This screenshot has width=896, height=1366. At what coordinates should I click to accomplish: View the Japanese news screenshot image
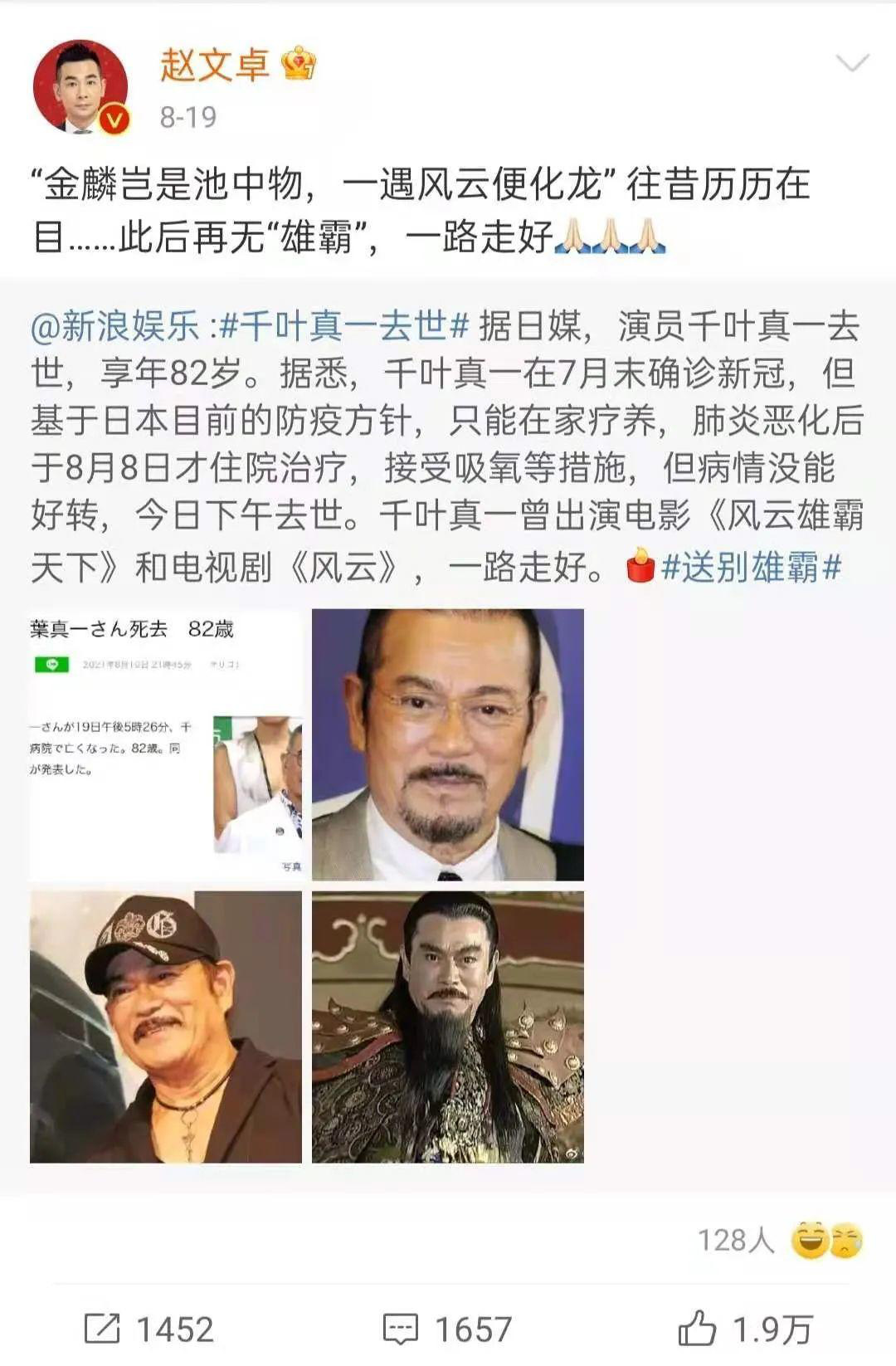[166, 744]
